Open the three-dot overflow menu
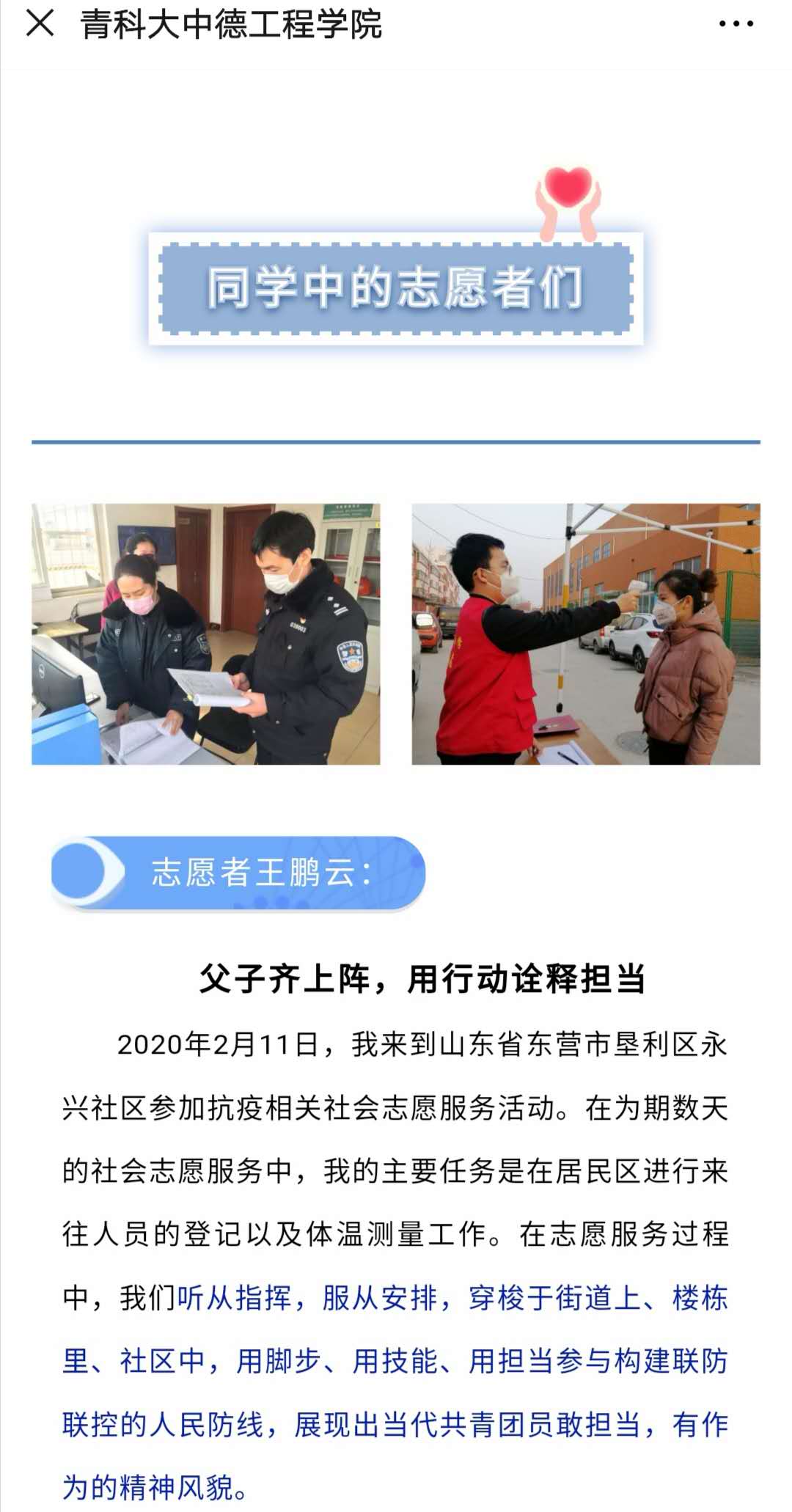Image resolution: width=792 pixels, height=1512 pixels. point(736,23)
